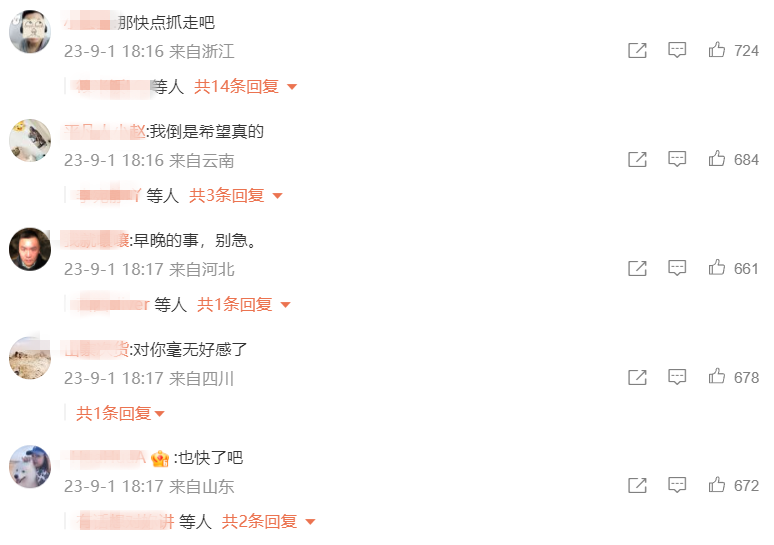Image resolution: width=774 pixels, height=545 pixels.
Task: Like the comment 对你毫无好感了
Action: click(x=717, y=377)
